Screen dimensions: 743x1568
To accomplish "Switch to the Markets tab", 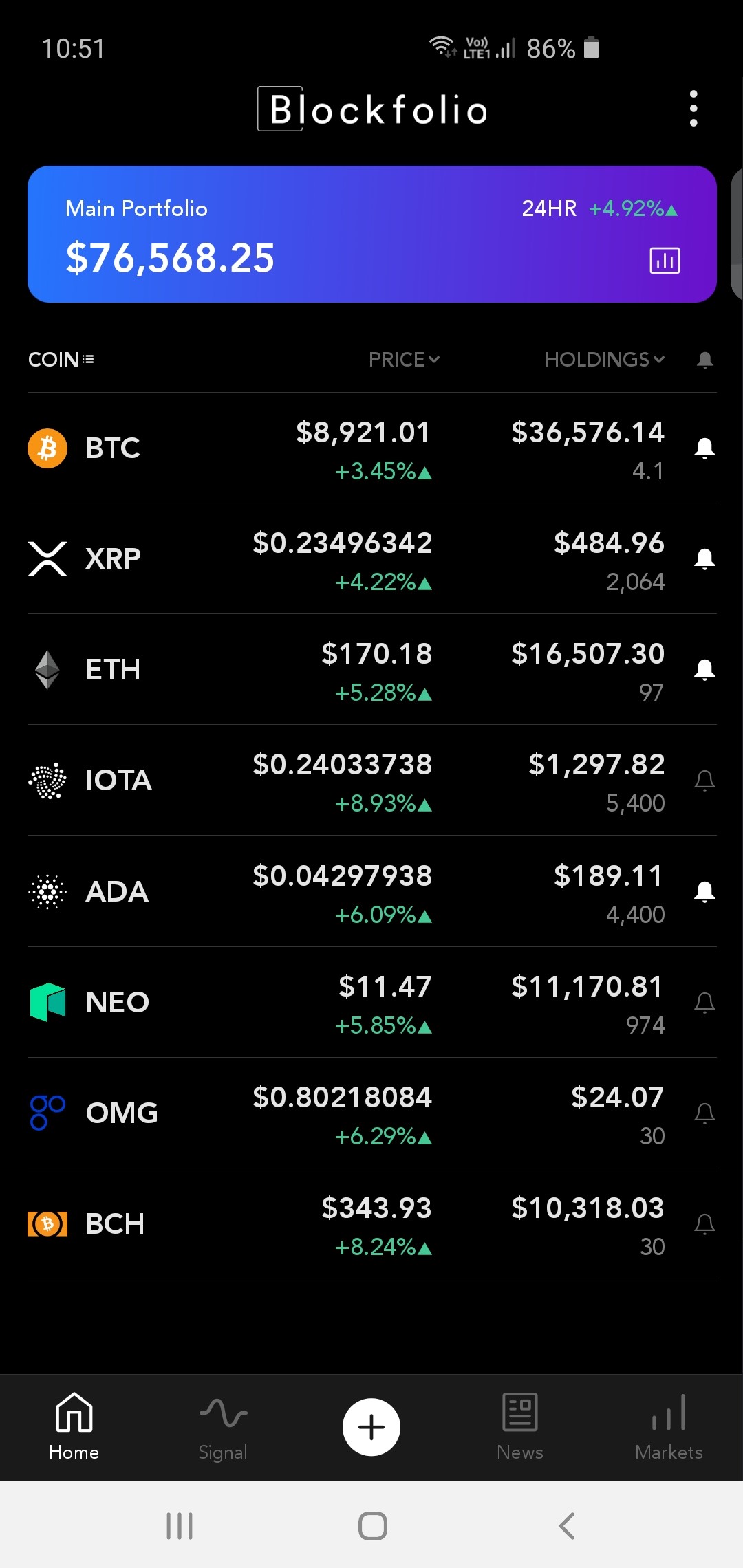I will (x=669, y=1428).
